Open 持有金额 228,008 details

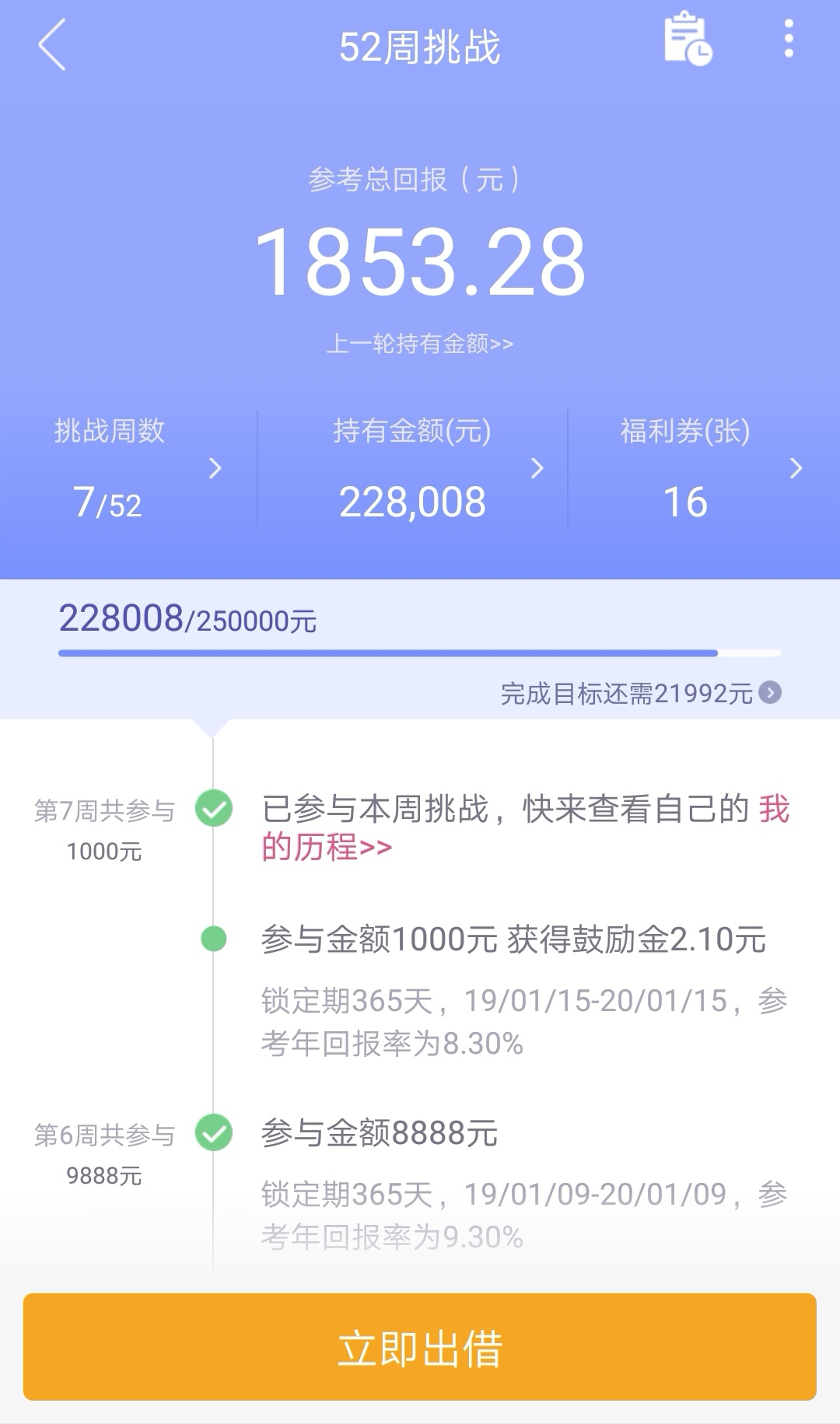tap(412, 469)
